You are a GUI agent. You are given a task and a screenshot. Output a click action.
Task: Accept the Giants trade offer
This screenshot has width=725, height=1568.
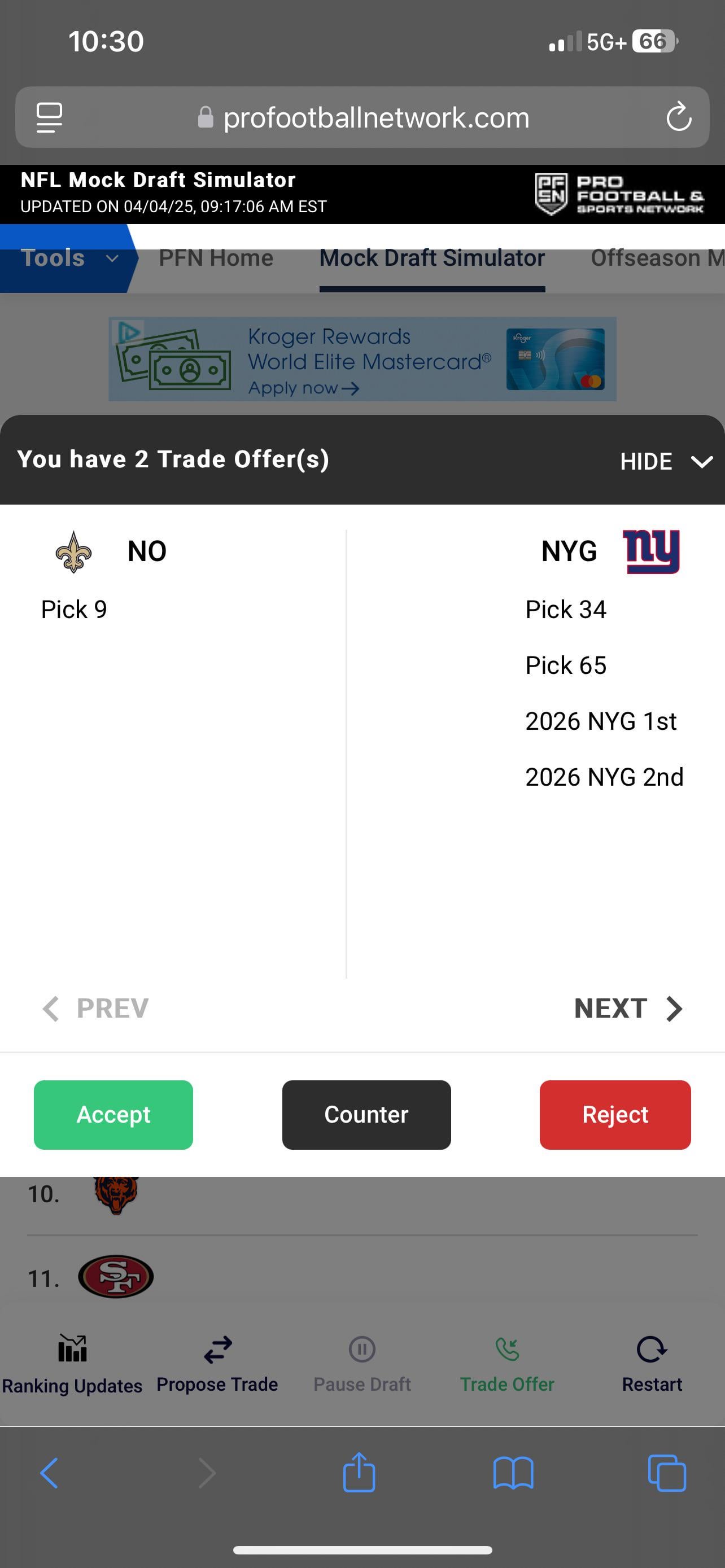coord(113,1115)
